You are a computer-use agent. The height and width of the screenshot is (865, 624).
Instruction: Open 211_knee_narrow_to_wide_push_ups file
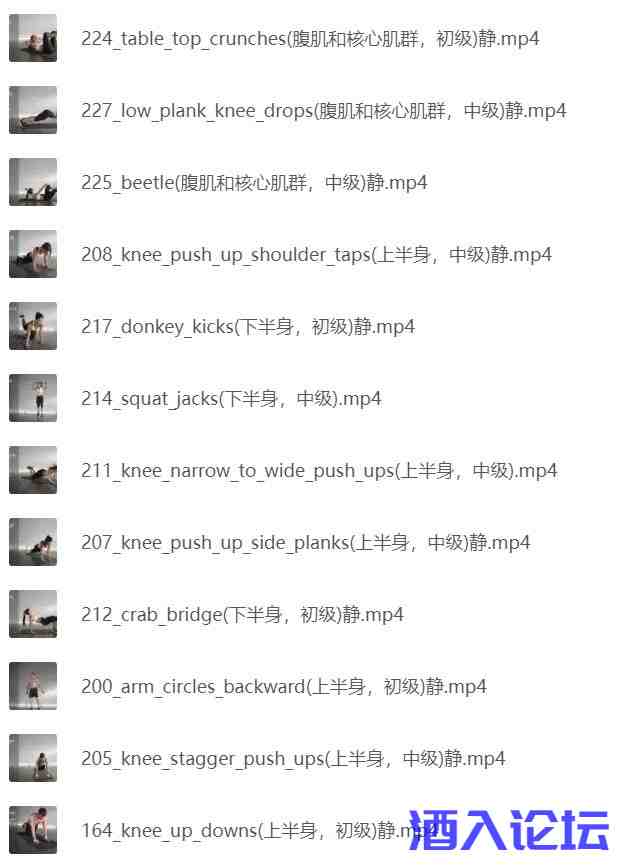click(318, 471)
